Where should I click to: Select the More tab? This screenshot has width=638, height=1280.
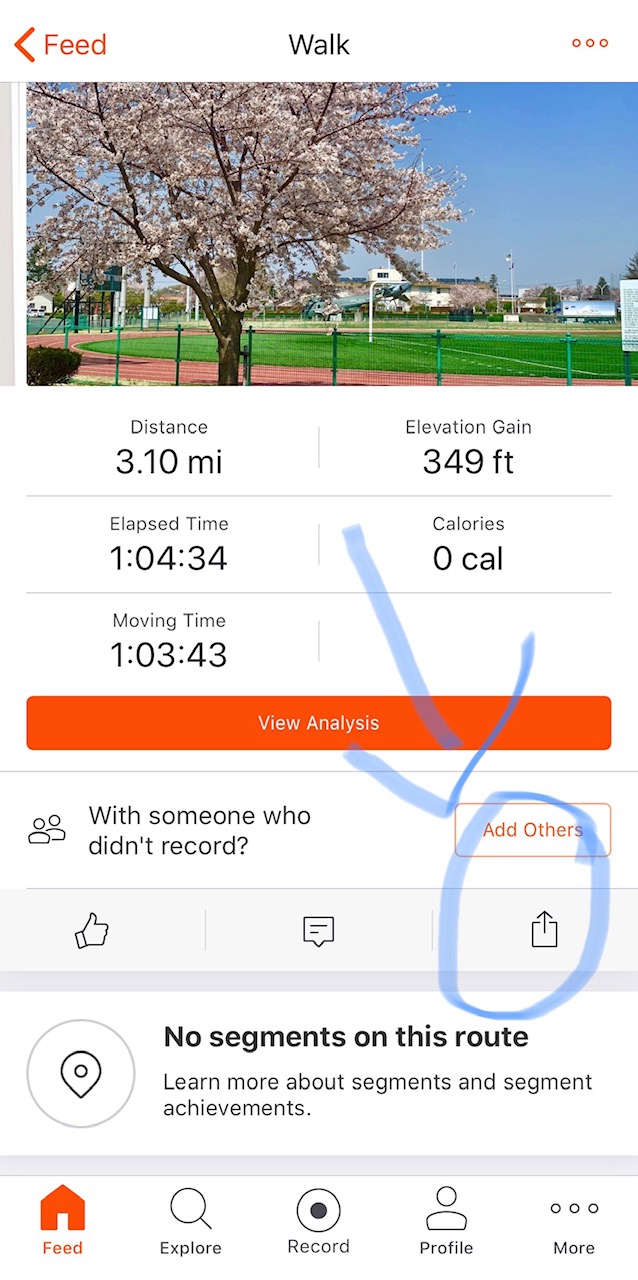pyautogui.click(x=574, y=1222)
